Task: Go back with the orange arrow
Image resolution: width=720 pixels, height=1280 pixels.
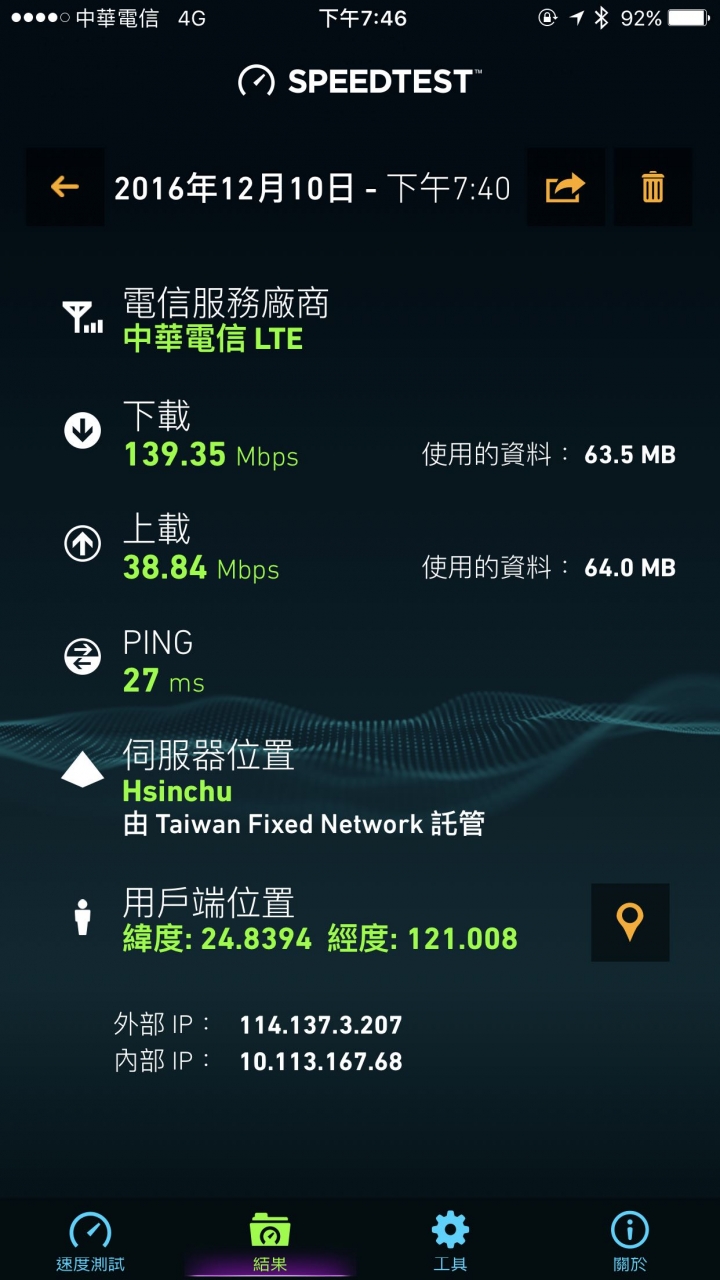Action: [x=64, y=187]
